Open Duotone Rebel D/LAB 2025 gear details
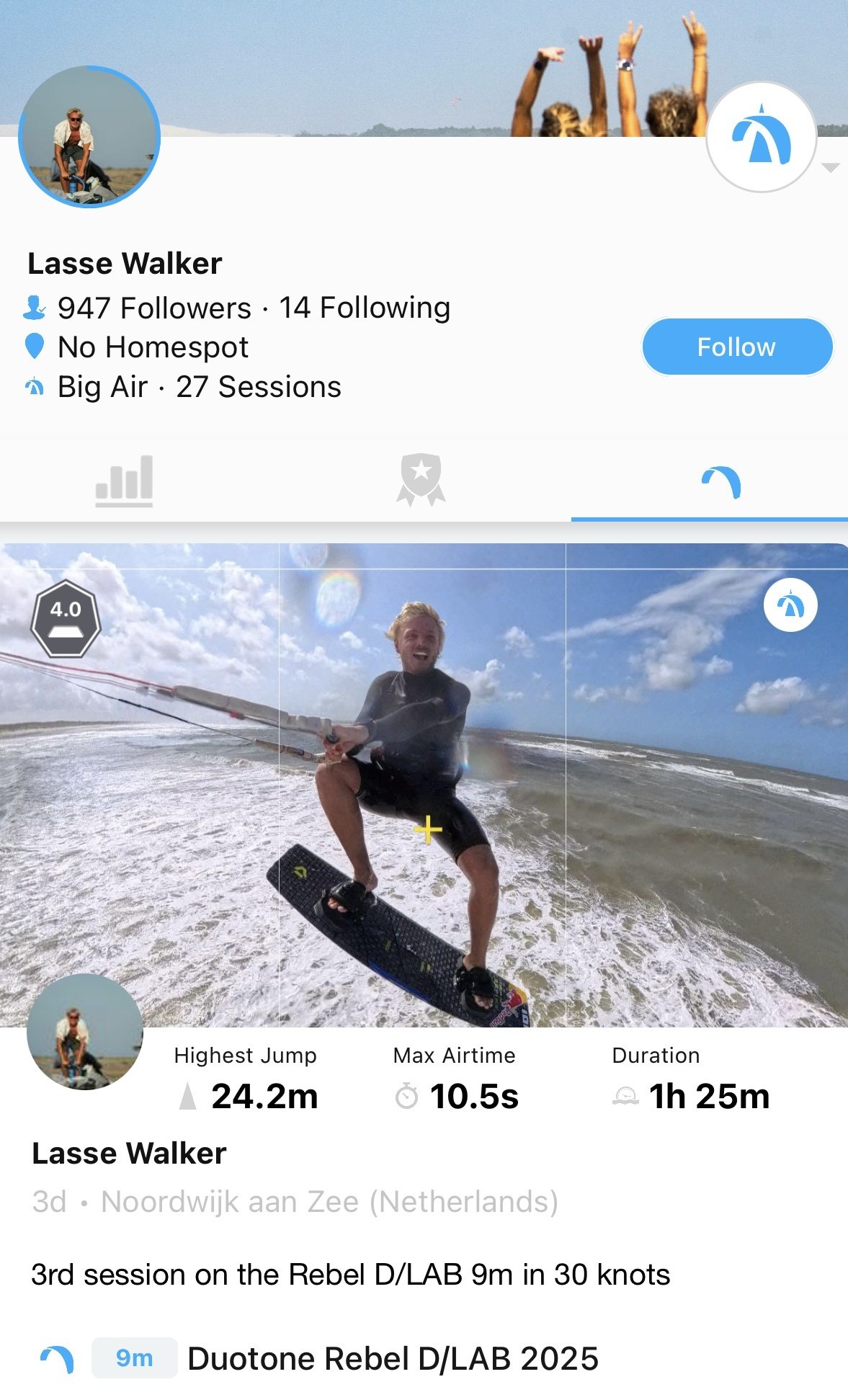The width and height of the screenshot is (848, 1400). pyautogui.click(x=393, y=1358)
